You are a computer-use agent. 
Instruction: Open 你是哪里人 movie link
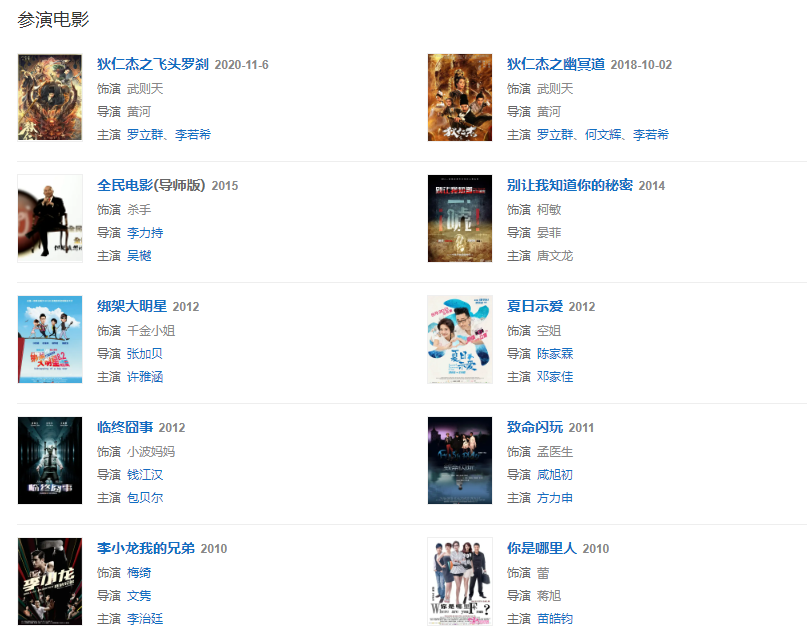click(542, 549)
